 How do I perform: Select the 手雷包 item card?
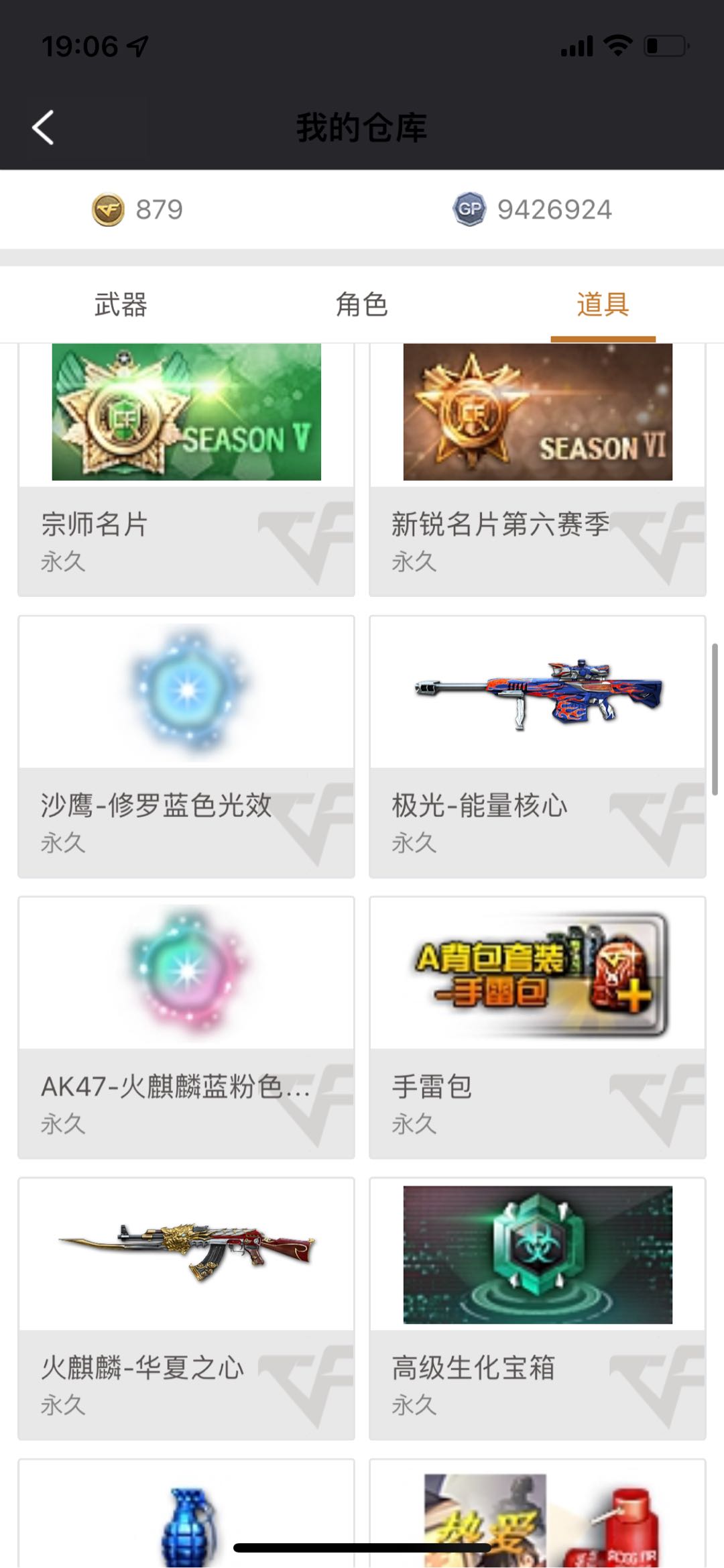click(538, 1027)
